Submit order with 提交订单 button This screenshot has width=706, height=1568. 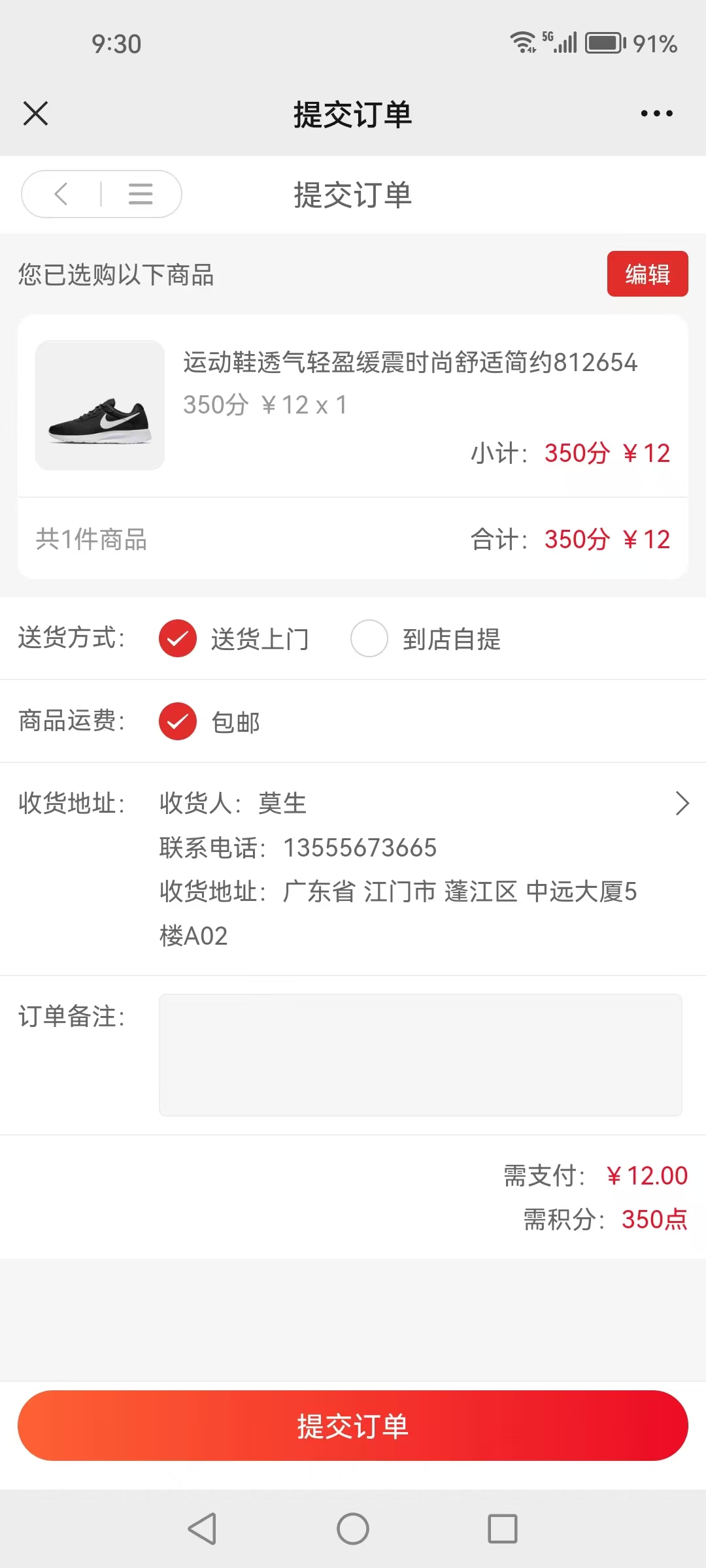[x=353, y=1426]
